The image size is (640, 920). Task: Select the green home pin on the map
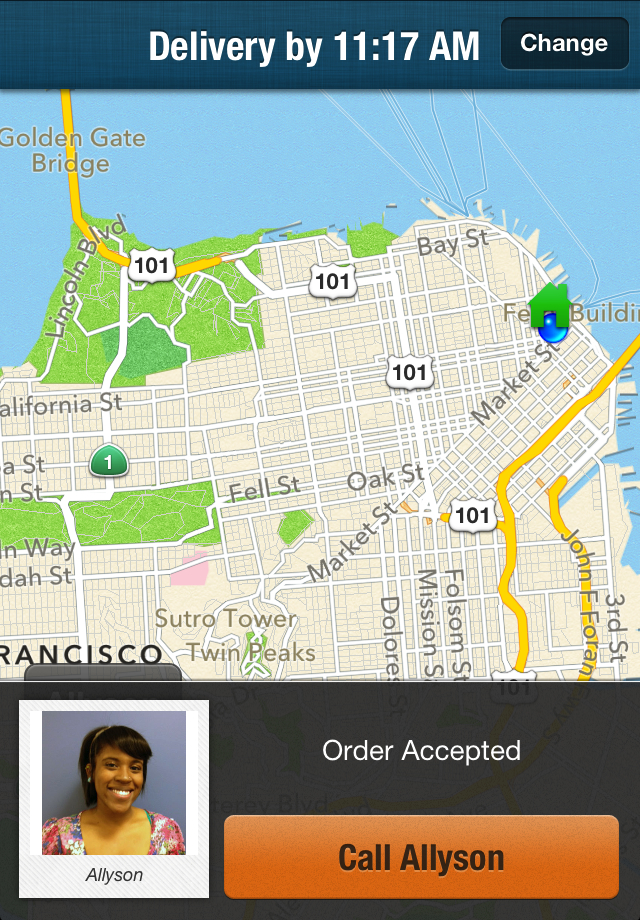(549, 305)
